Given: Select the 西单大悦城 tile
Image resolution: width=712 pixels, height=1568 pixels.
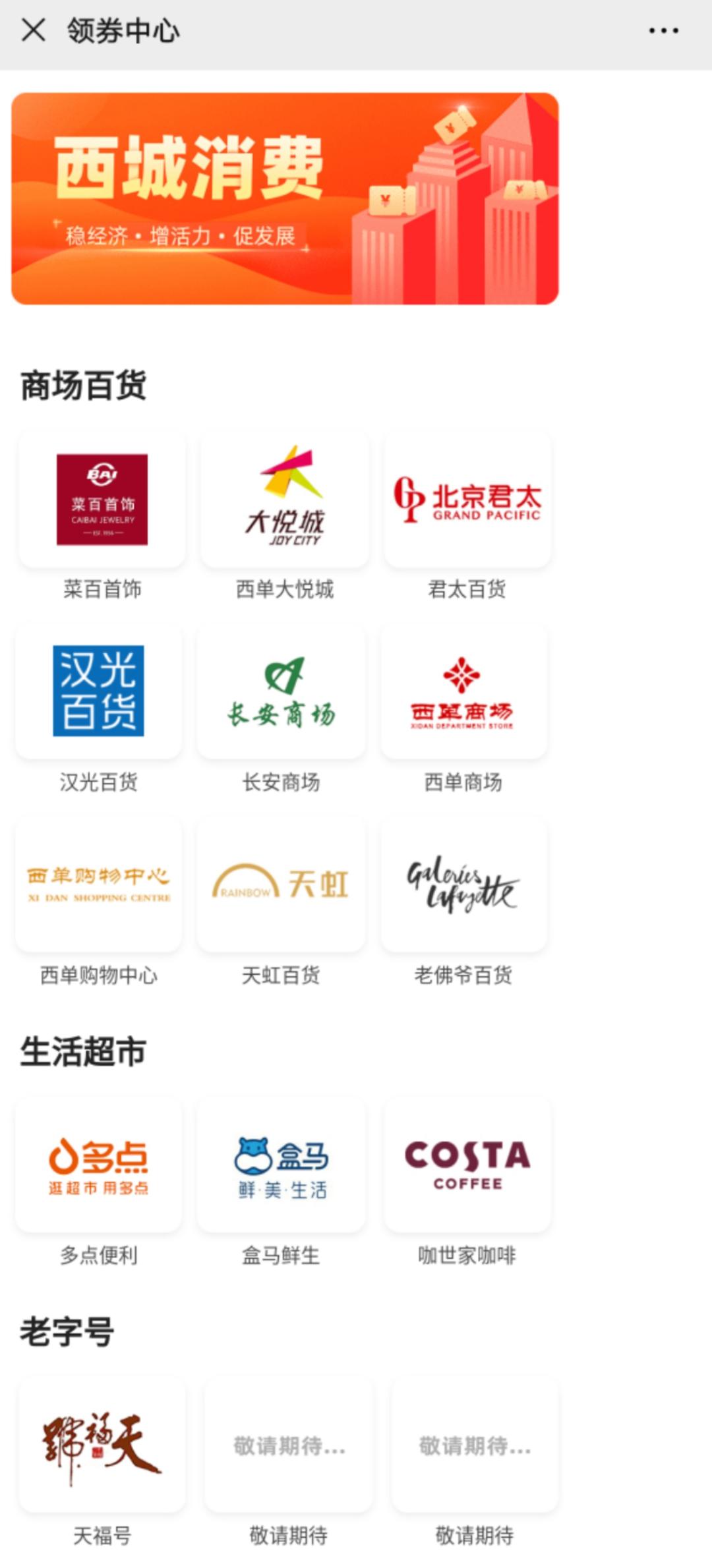Looking at the screenshot, I should (x=285, y=500).
